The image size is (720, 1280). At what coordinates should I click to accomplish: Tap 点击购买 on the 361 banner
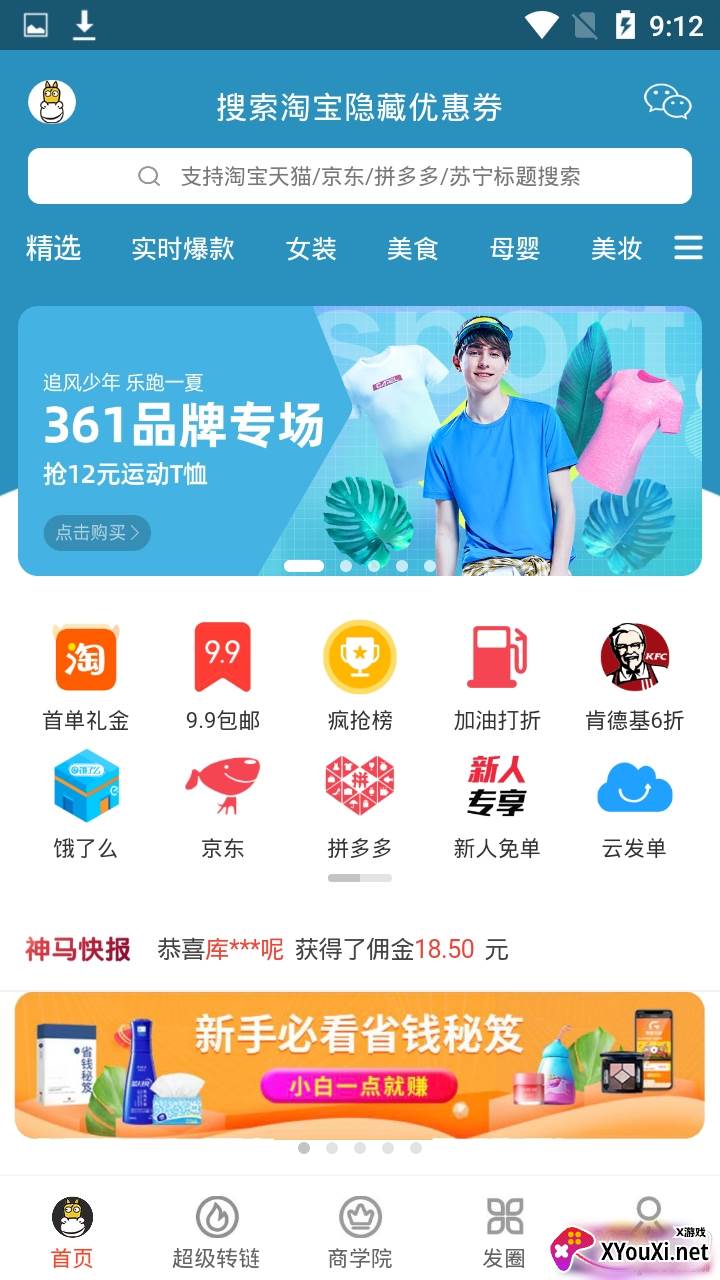pyautogui.click(x=97, y=532)
